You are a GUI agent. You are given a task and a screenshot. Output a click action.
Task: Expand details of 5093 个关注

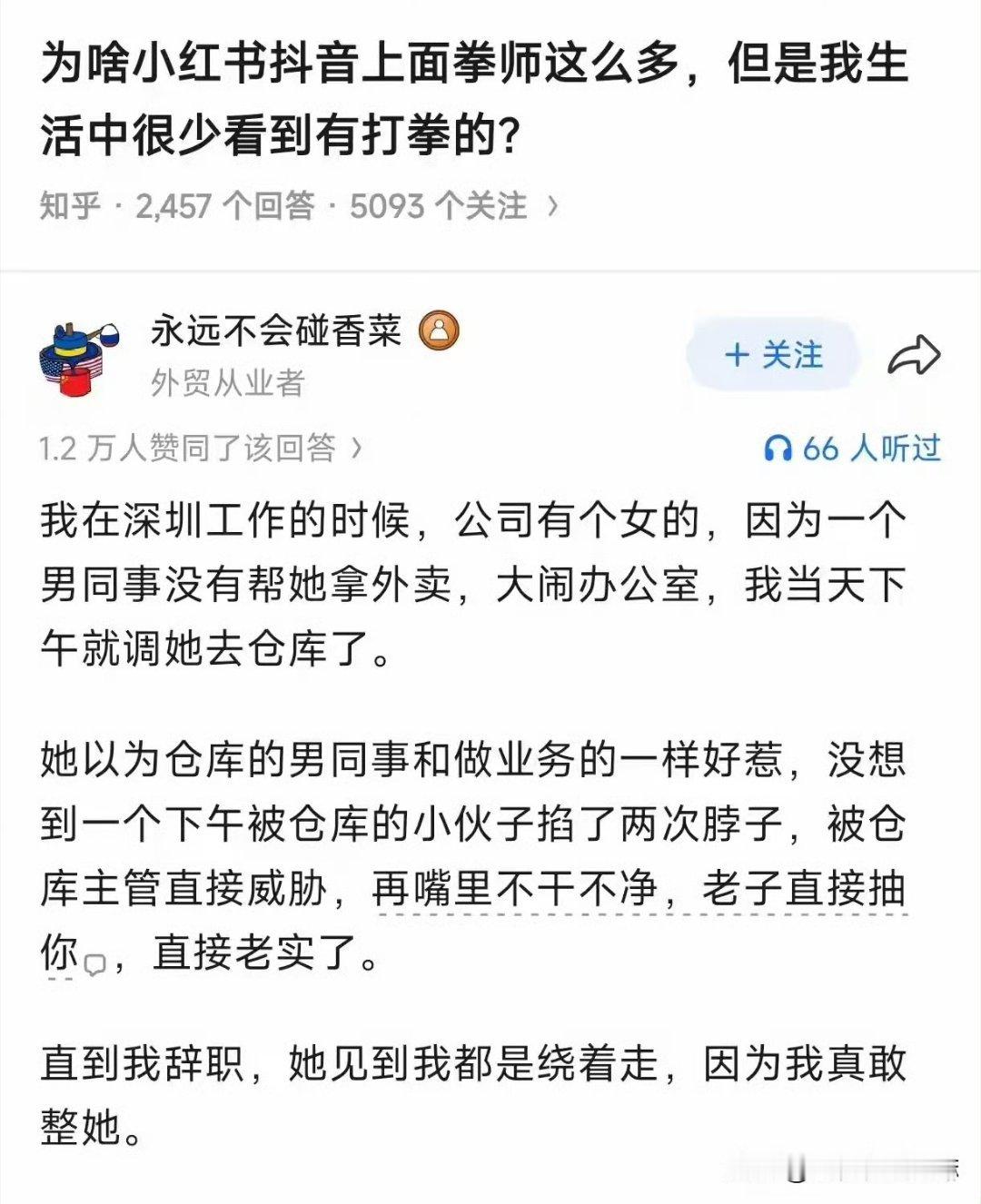[436, 206]
